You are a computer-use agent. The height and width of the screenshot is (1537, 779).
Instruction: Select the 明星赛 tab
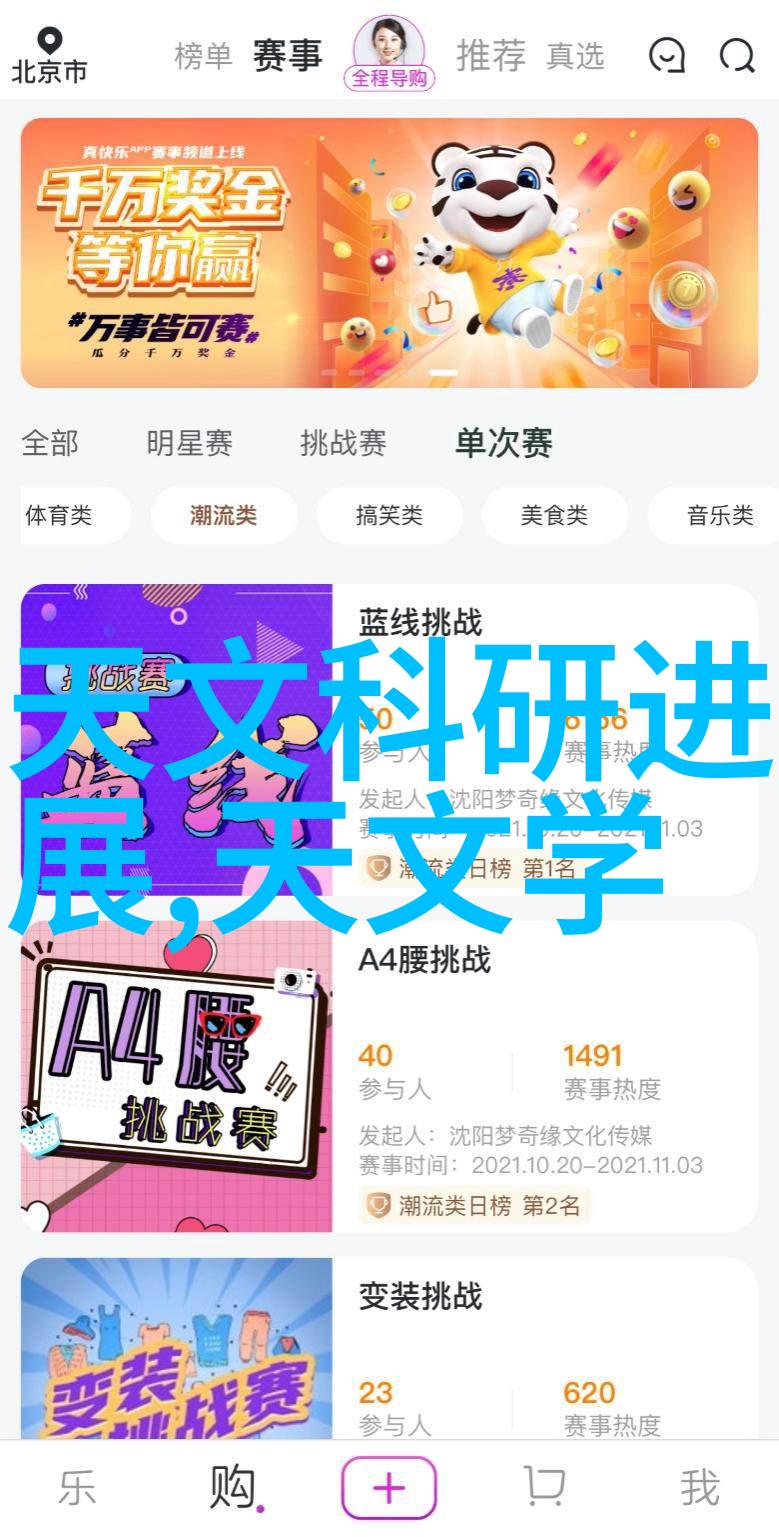coord(189,443)
